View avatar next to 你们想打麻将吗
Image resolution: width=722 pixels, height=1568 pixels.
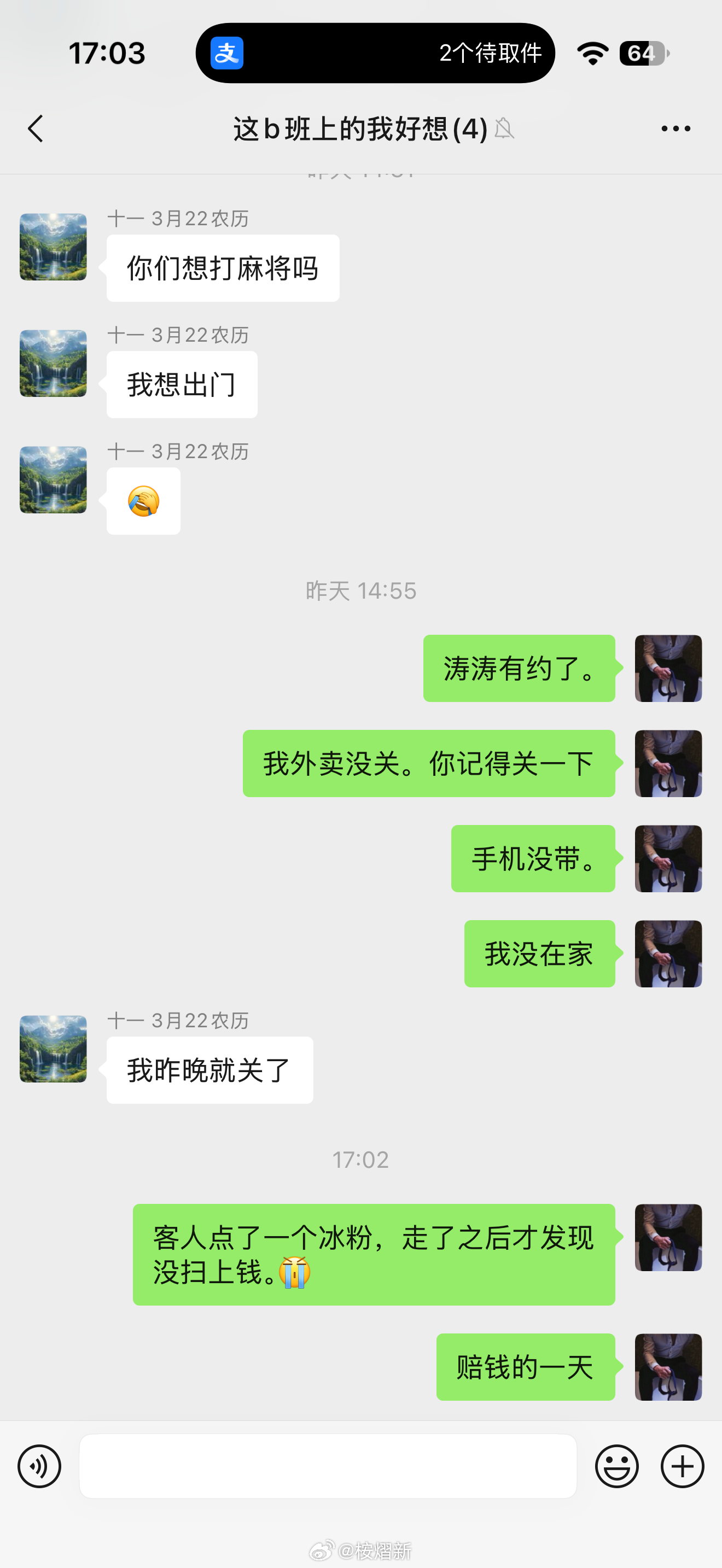pos(53,247)
